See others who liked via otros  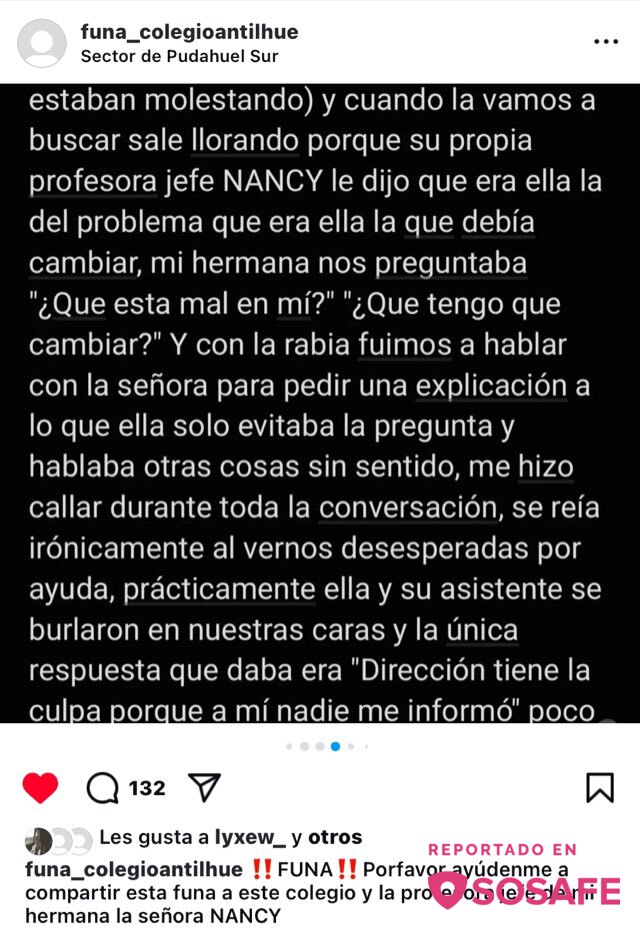(335, 837)
